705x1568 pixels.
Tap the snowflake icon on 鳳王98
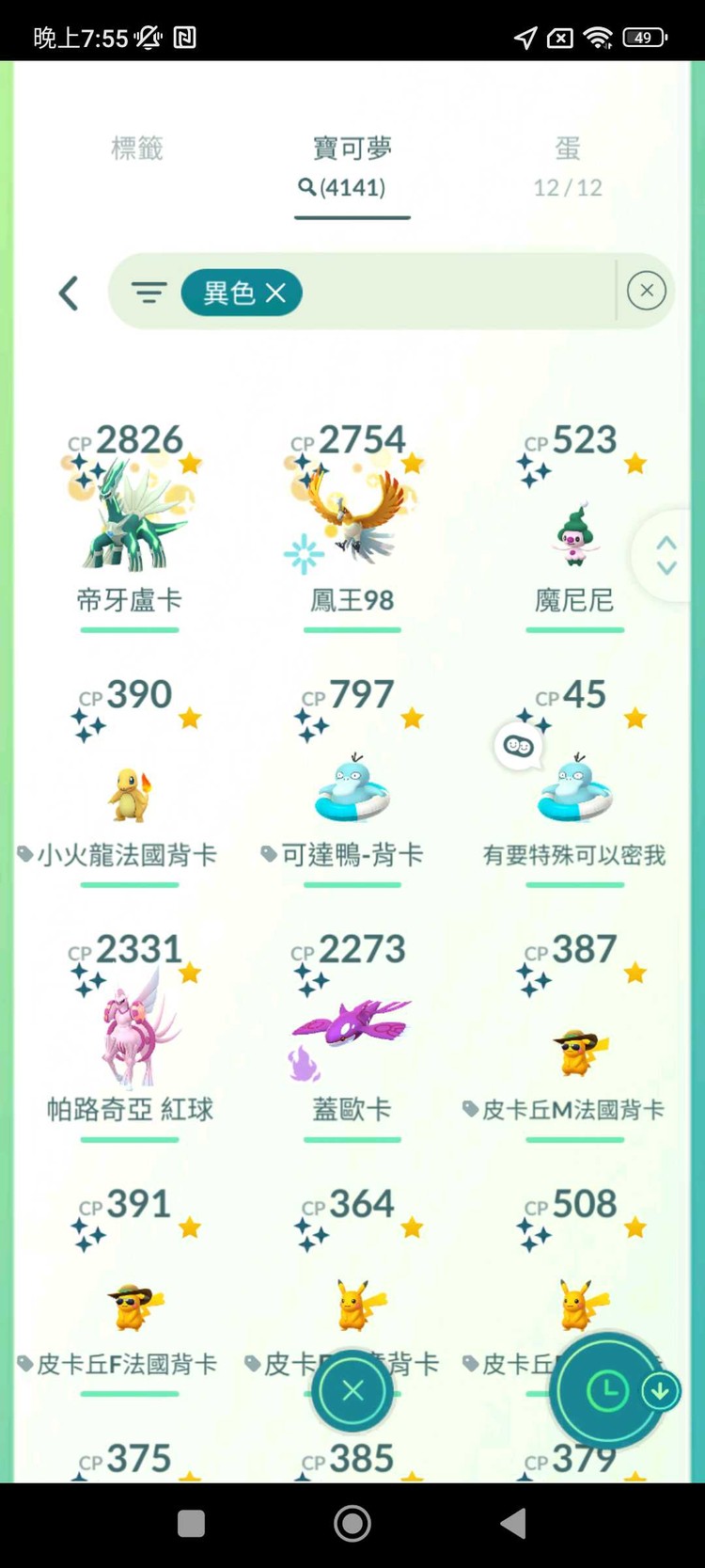[x=305, y=555]
